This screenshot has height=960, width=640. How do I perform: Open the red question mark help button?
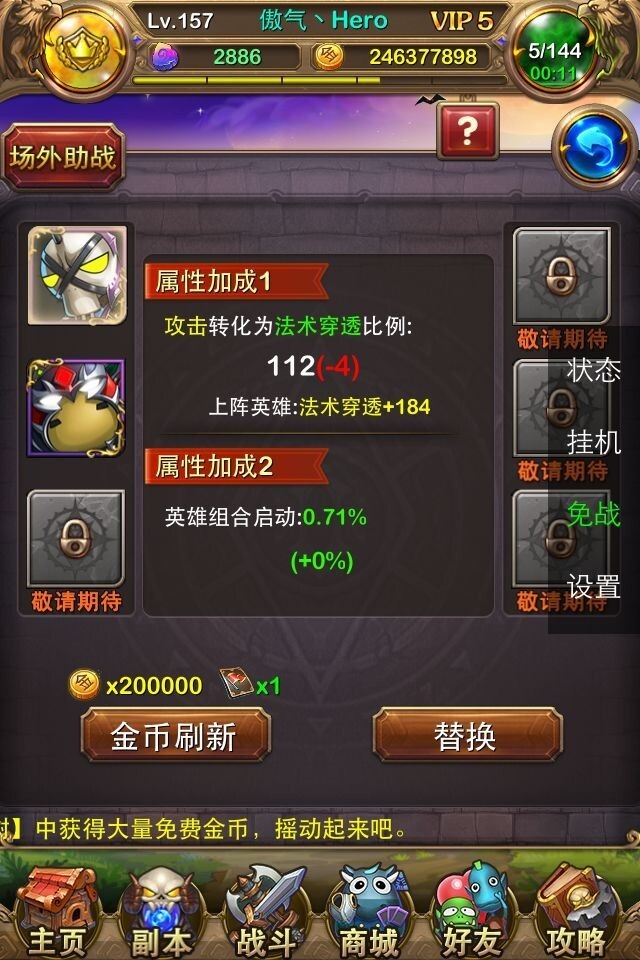point(467,129)
